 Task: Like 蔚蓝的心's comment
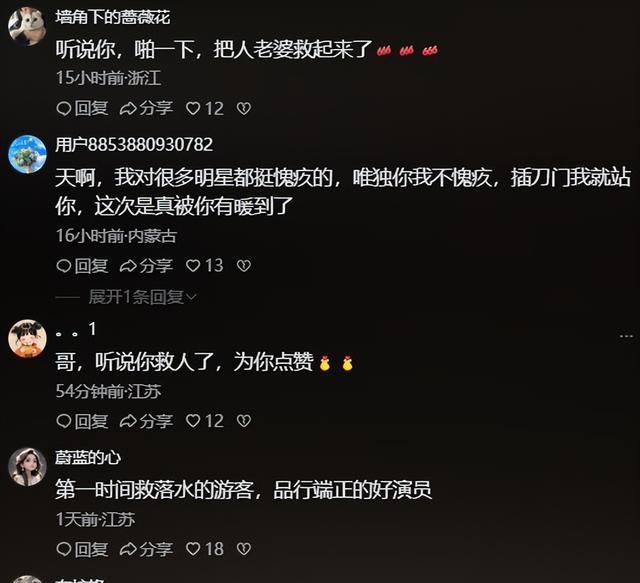coord(194,549)
